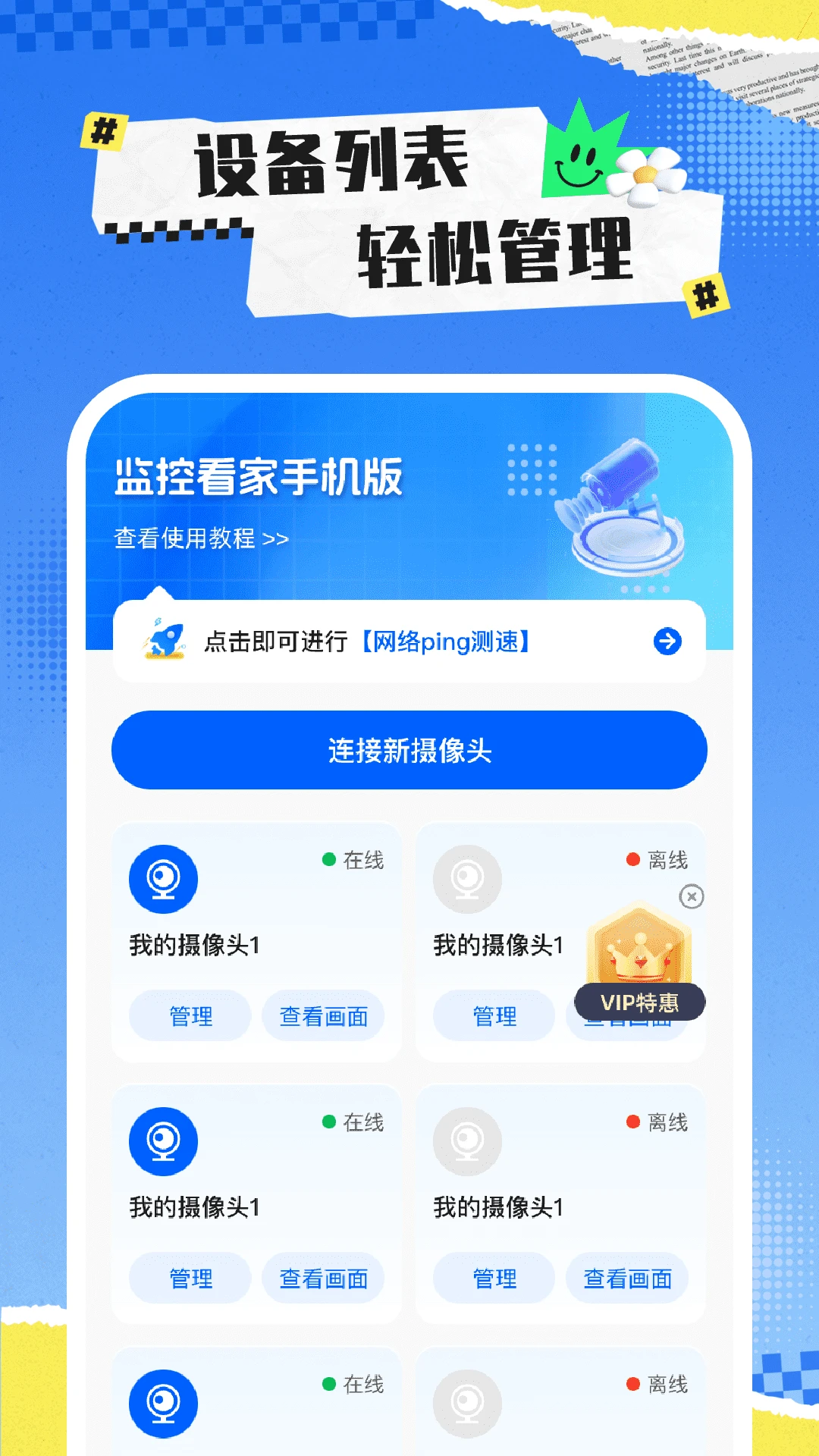Click the rocket icon in the ping test banner
The width and height of the screenshot is (819, 1456).
[x=166, y=641]
